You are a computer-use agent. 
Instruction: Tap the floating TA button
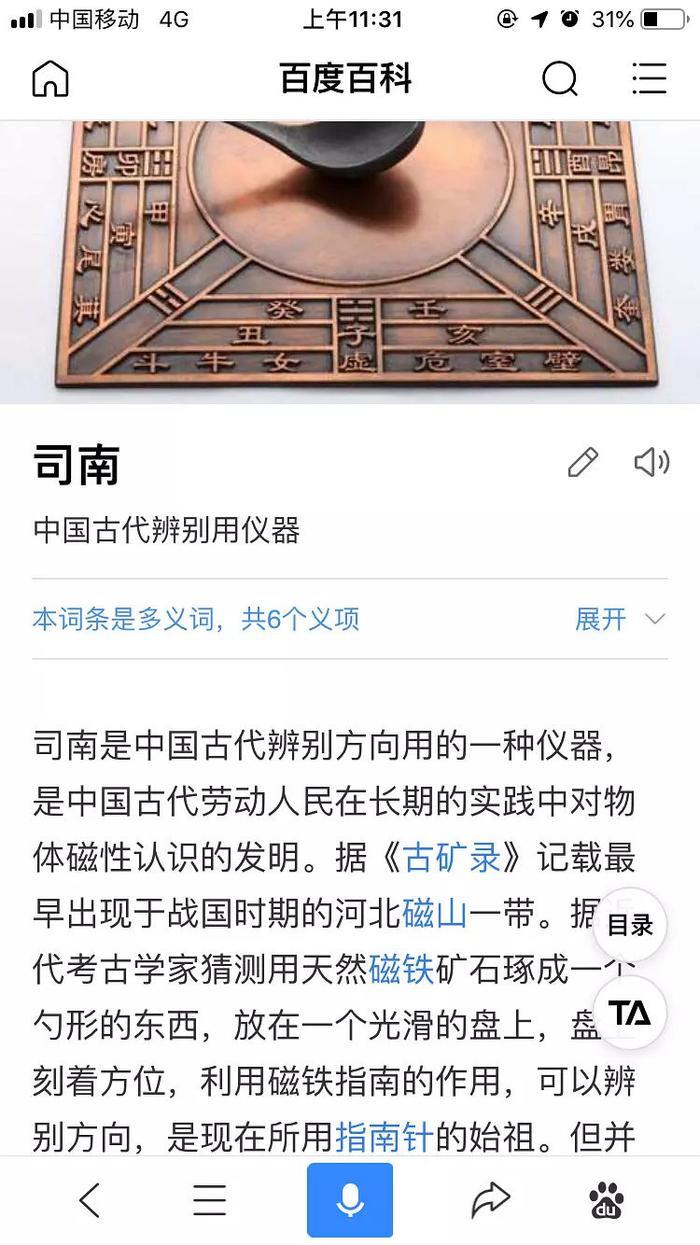coord(630,1013)
